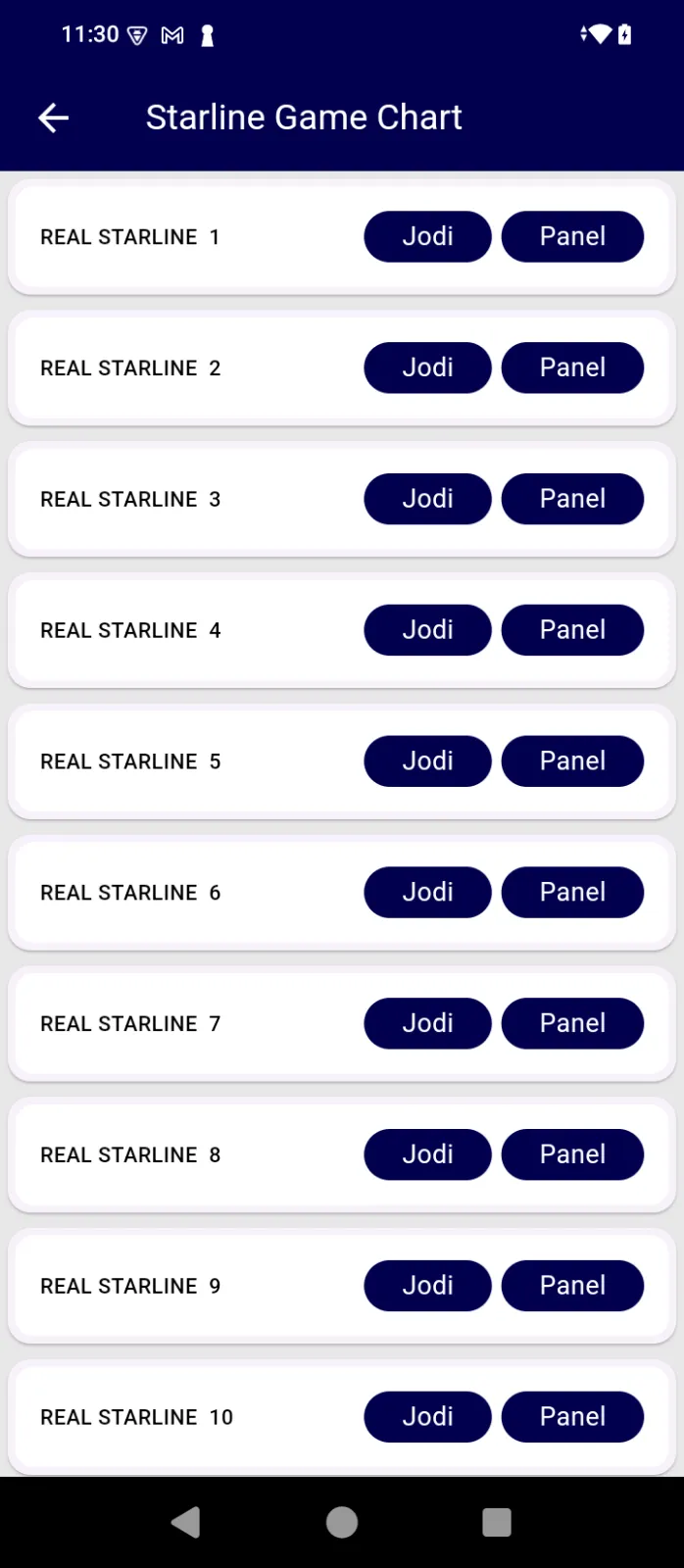The width and height of the screenshot is (684, 1568).
Task: Select Jodi on Real Starline 5
Action: click(x=427, y=761)
